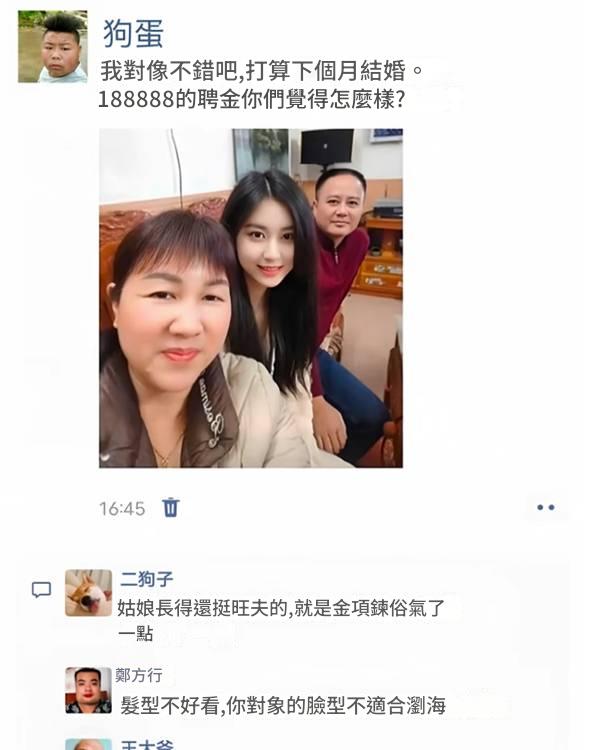Delete this post with trash icon
Screen dimensions: 600x750
coord(171,508)
